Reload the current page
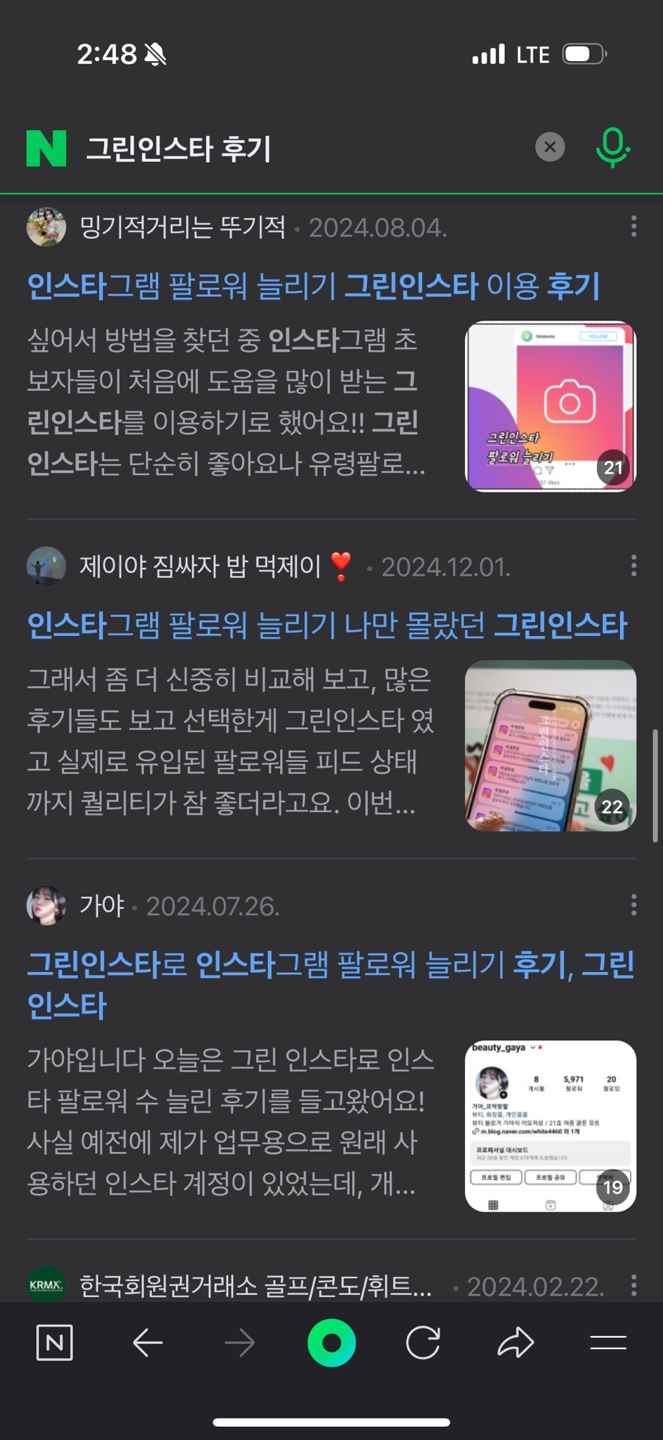663x1440 pixels. point(422,1343)
